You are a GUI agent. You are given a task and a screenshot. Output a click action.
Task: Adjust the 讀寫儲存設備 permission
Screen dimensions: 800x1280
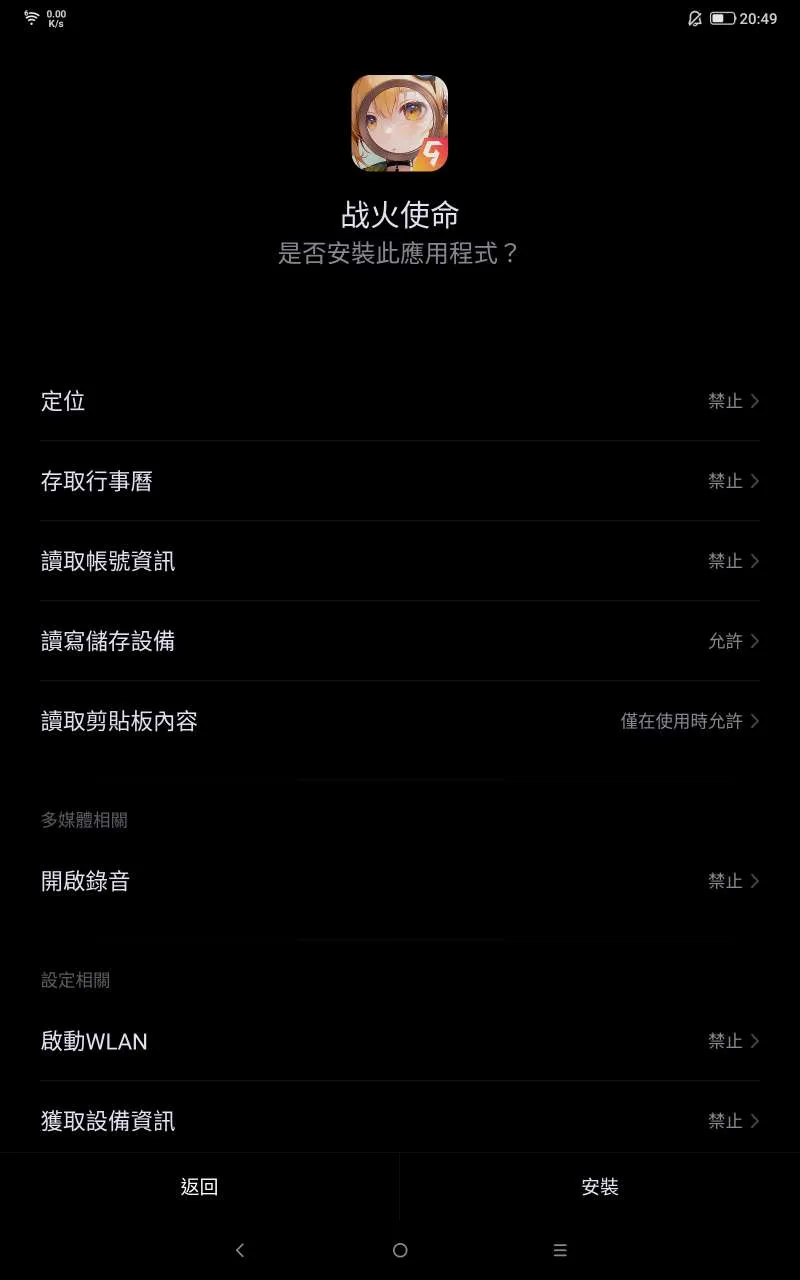pos(400,641)
